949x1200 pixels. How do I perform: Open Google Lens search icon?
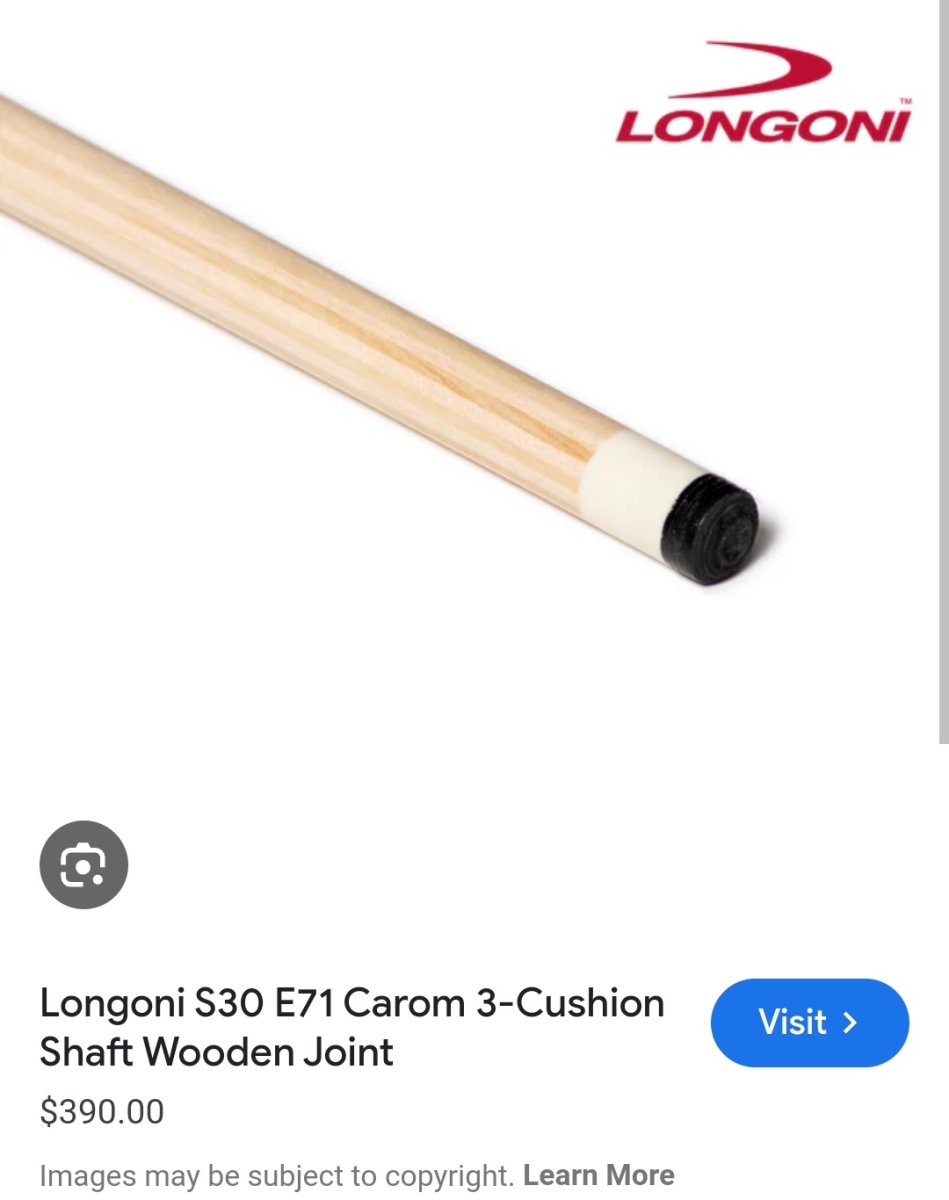point(84,865)
